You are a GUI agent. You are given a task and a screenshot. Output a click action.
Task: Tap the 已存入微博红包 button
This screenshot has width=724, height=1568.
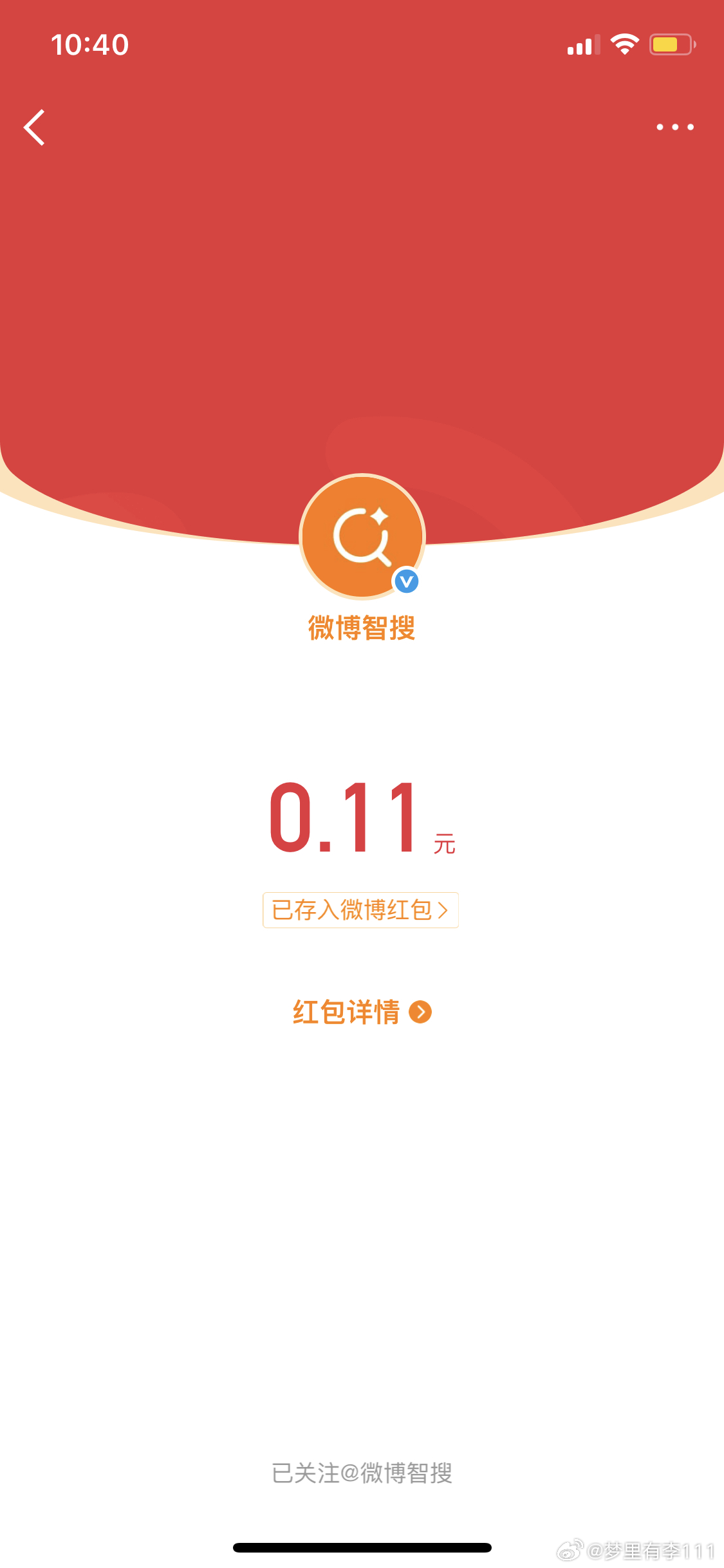(360, 910)
